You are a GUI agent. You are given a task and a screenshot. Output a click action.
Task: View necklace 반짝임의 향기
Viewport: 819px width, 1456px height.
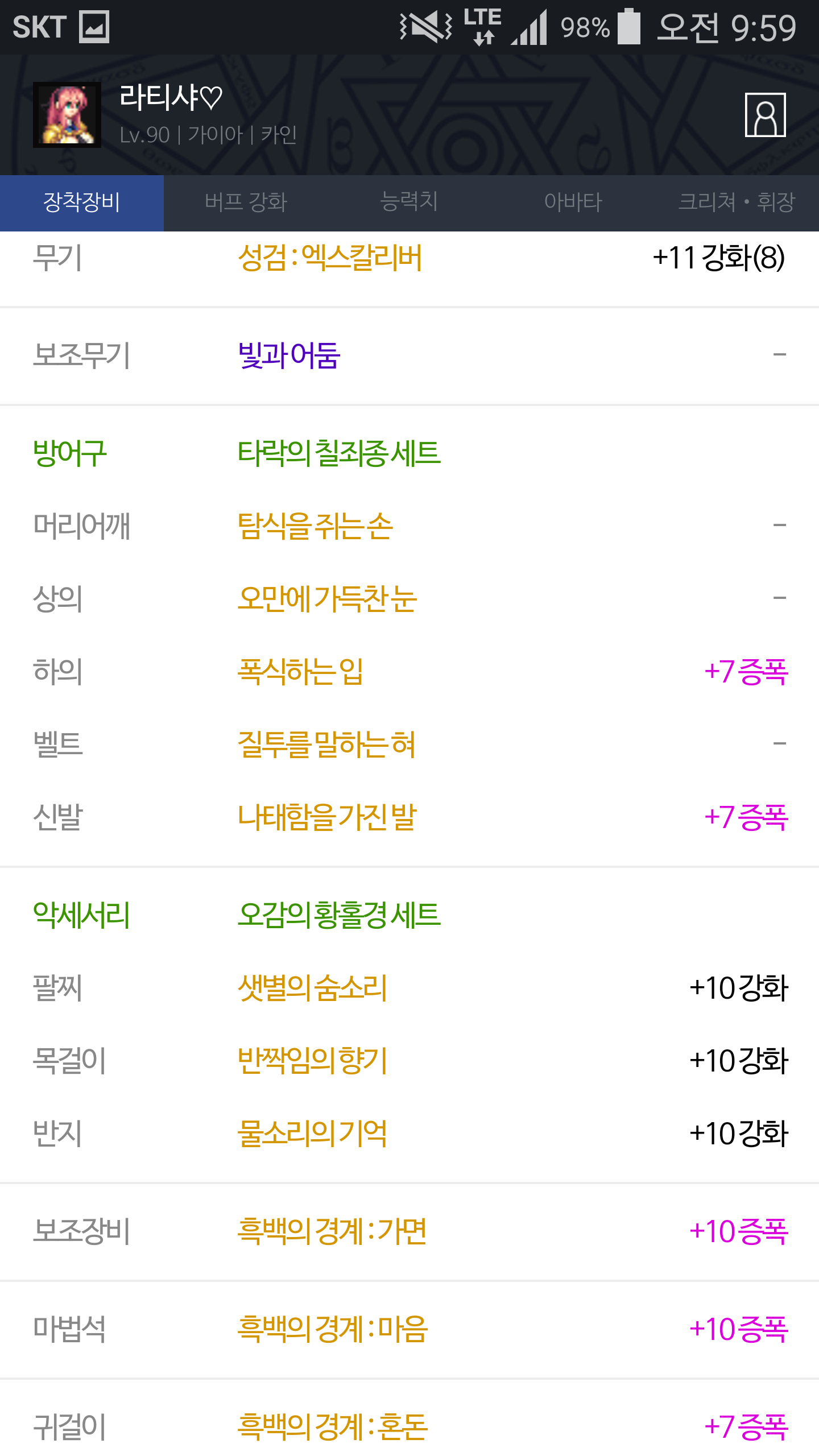312,1061
